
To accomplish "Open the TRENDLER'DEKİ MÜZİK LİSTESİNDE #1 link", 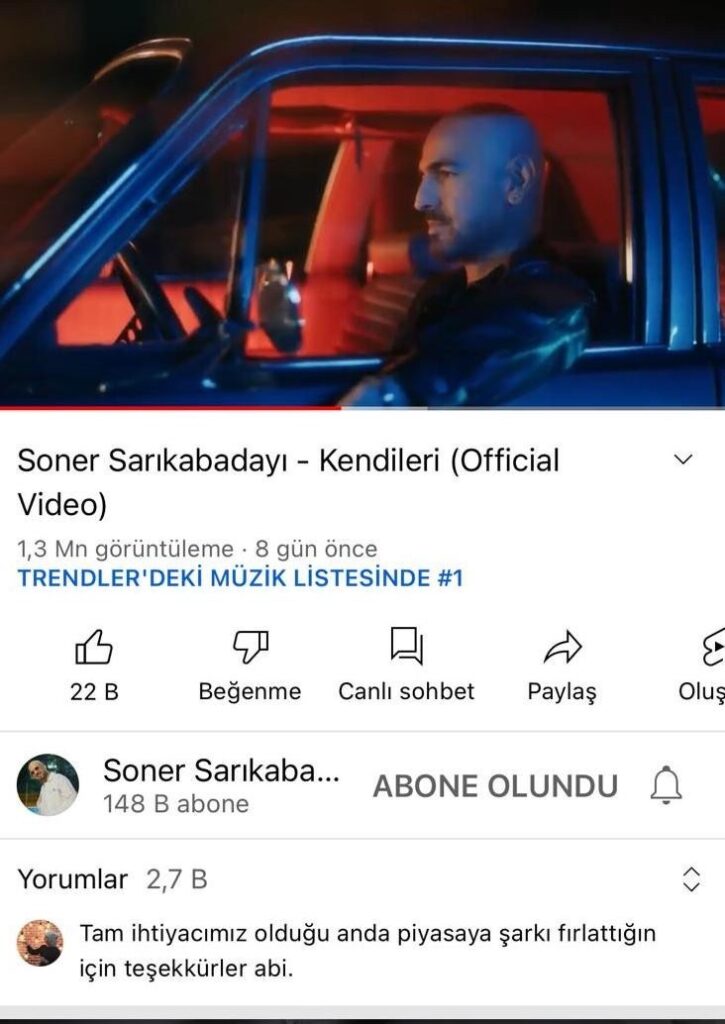I will click(x=240, y=578).
